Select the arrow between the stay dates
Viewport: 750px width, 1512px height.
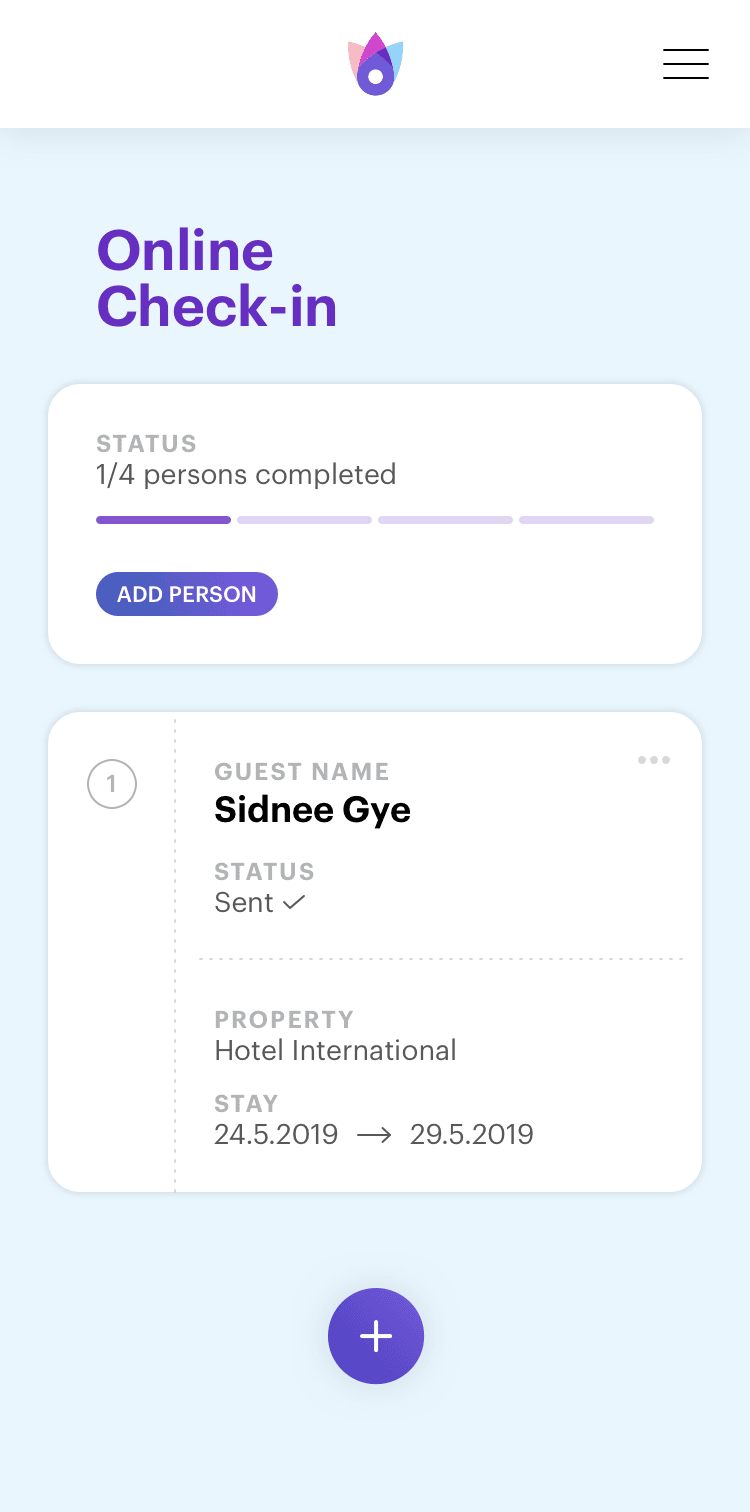[374, 1134]
